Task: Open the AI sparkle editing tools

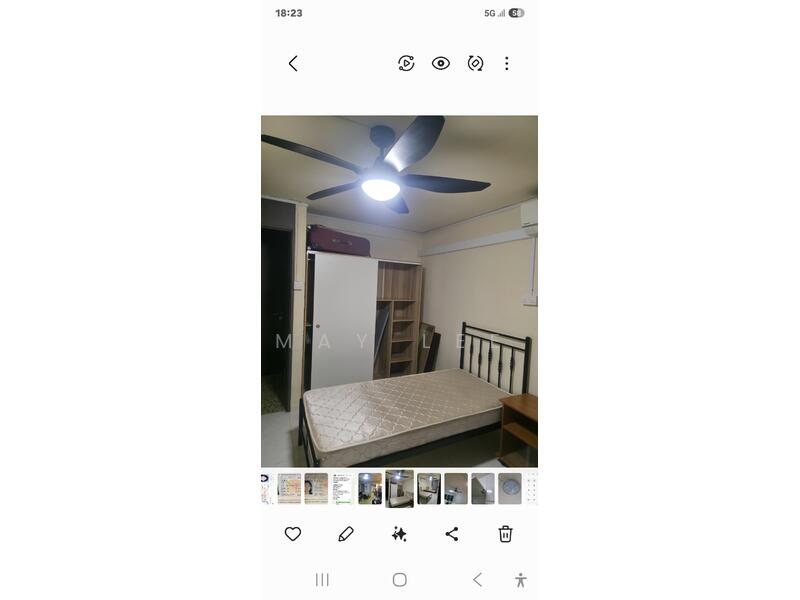Action: coord(399,534)
